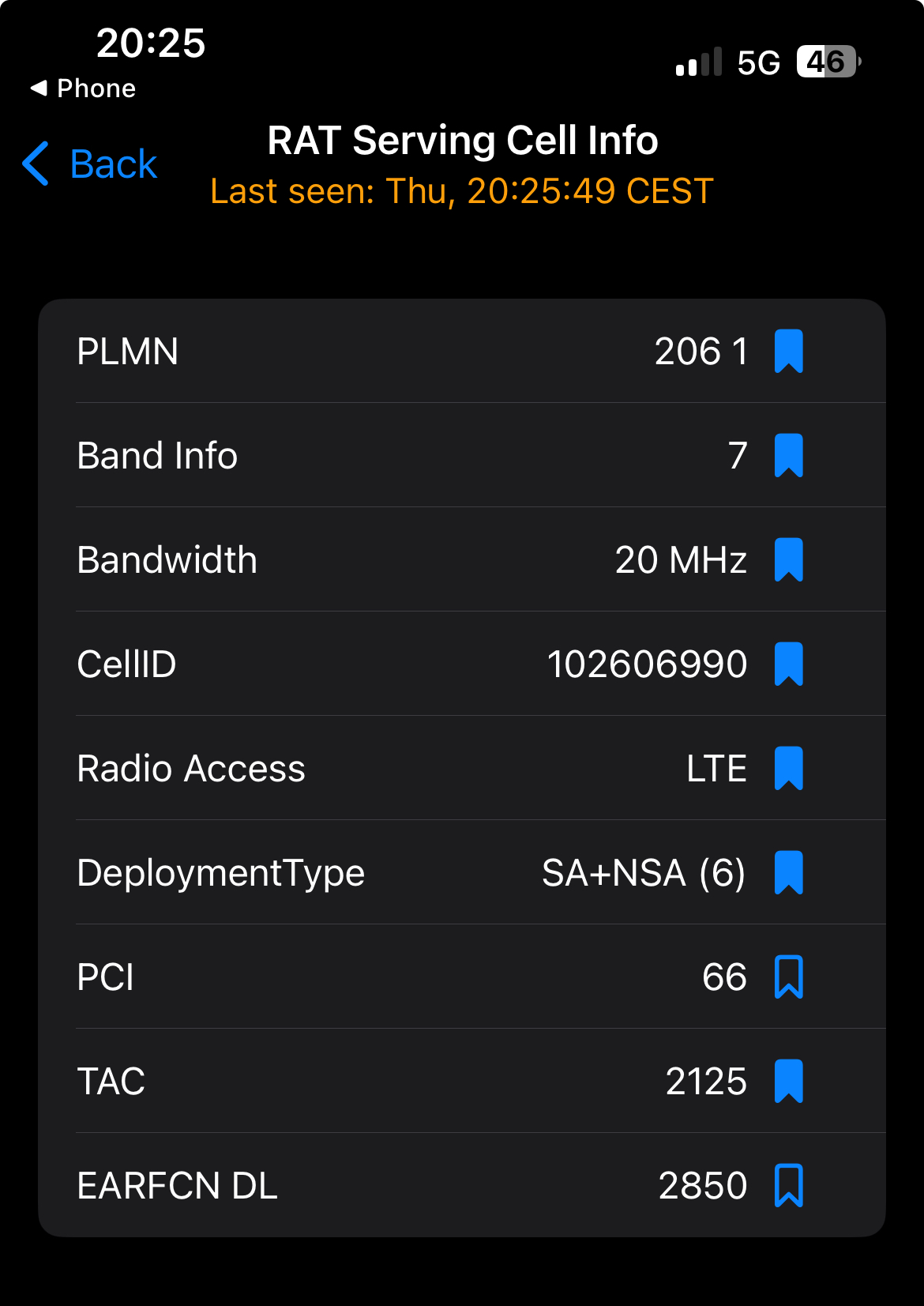
Task: Bookmark the EARFCN DL row
Action: click(788, 1185)
